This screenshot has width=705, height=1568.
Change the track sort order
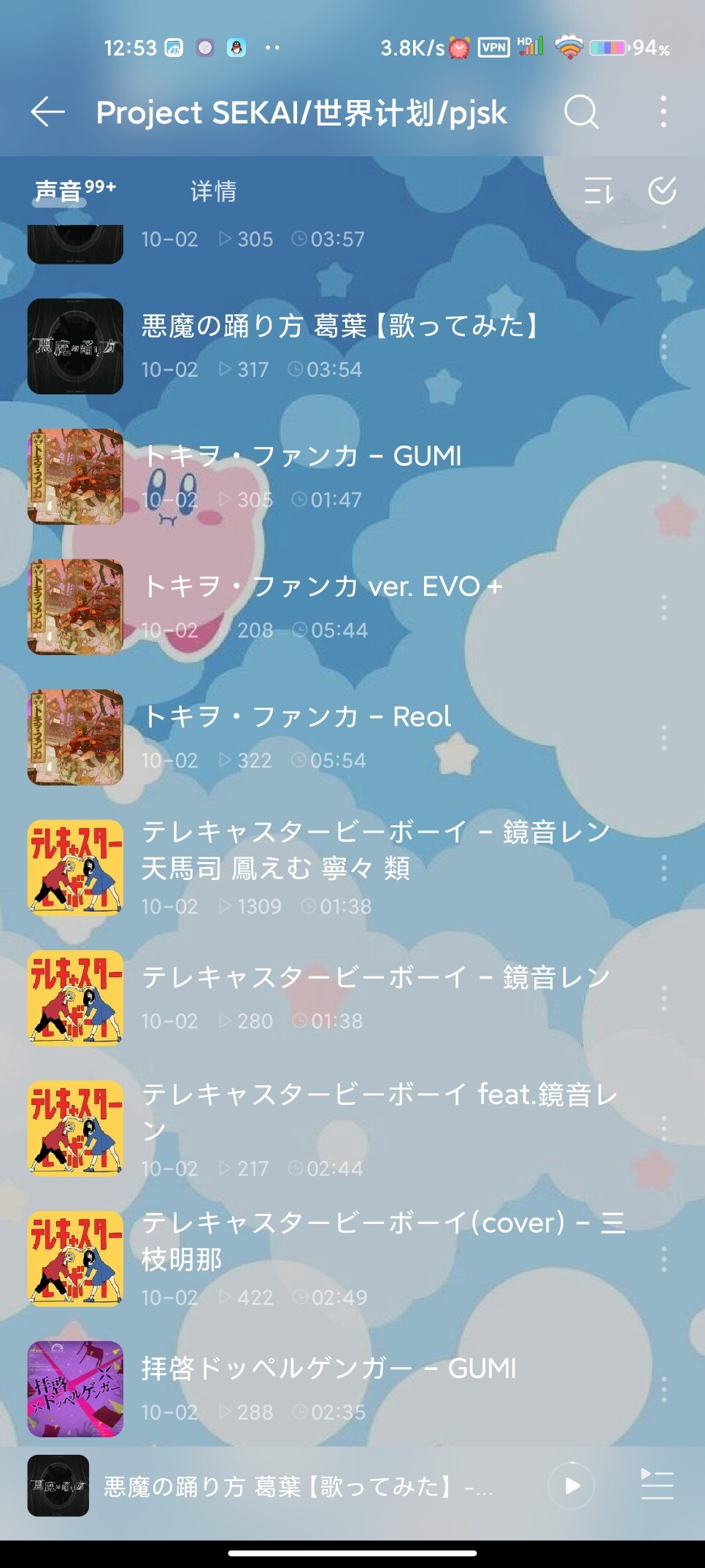click(x=598, y=191)
